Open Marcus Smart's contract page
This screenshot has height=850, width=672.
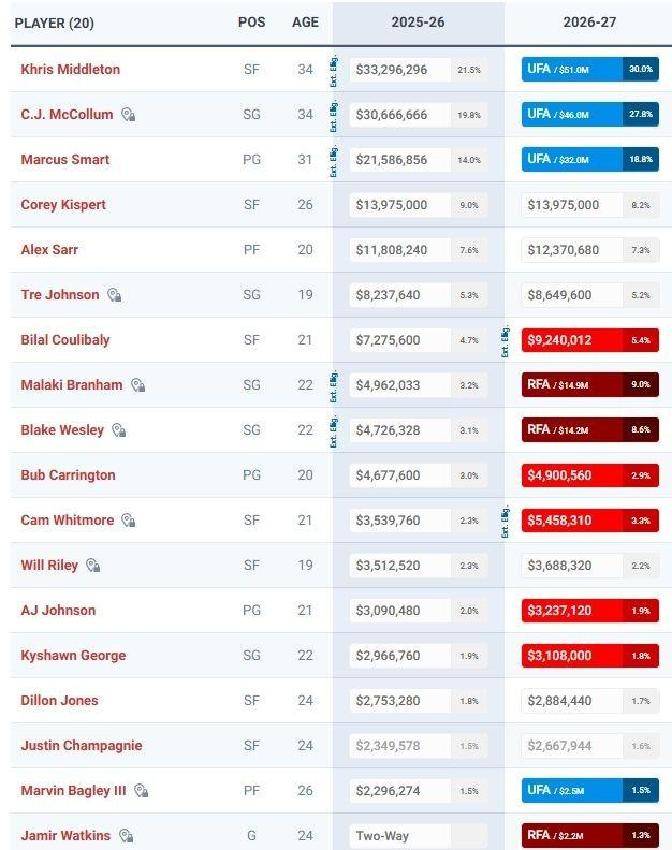[65, 159]
